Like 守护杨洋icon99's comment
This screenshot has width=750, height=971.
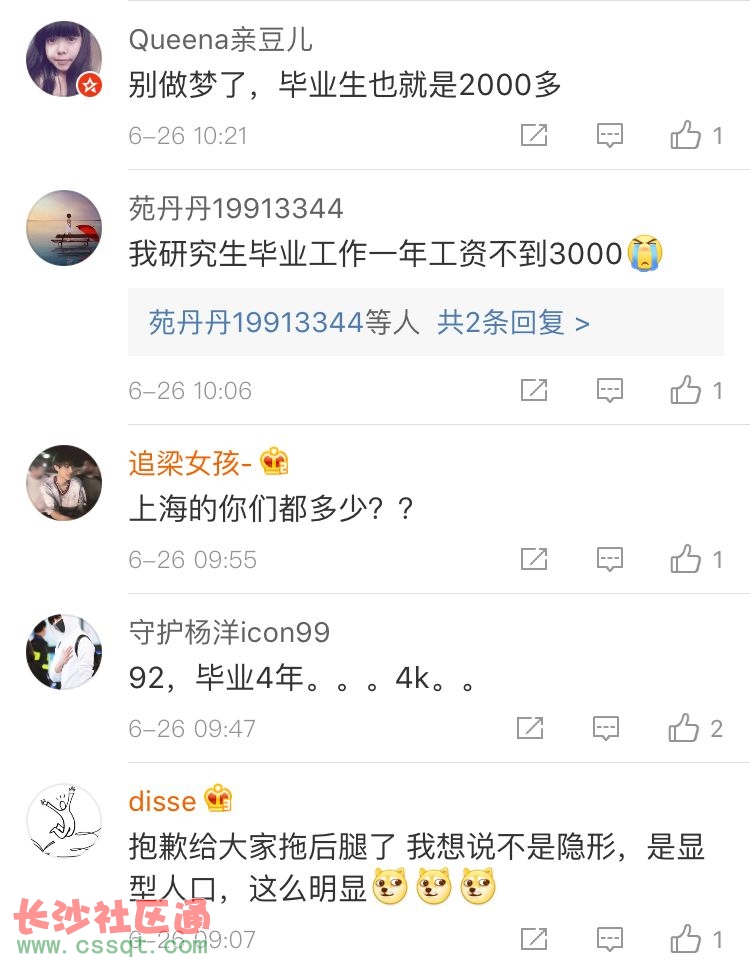(684, 729)
